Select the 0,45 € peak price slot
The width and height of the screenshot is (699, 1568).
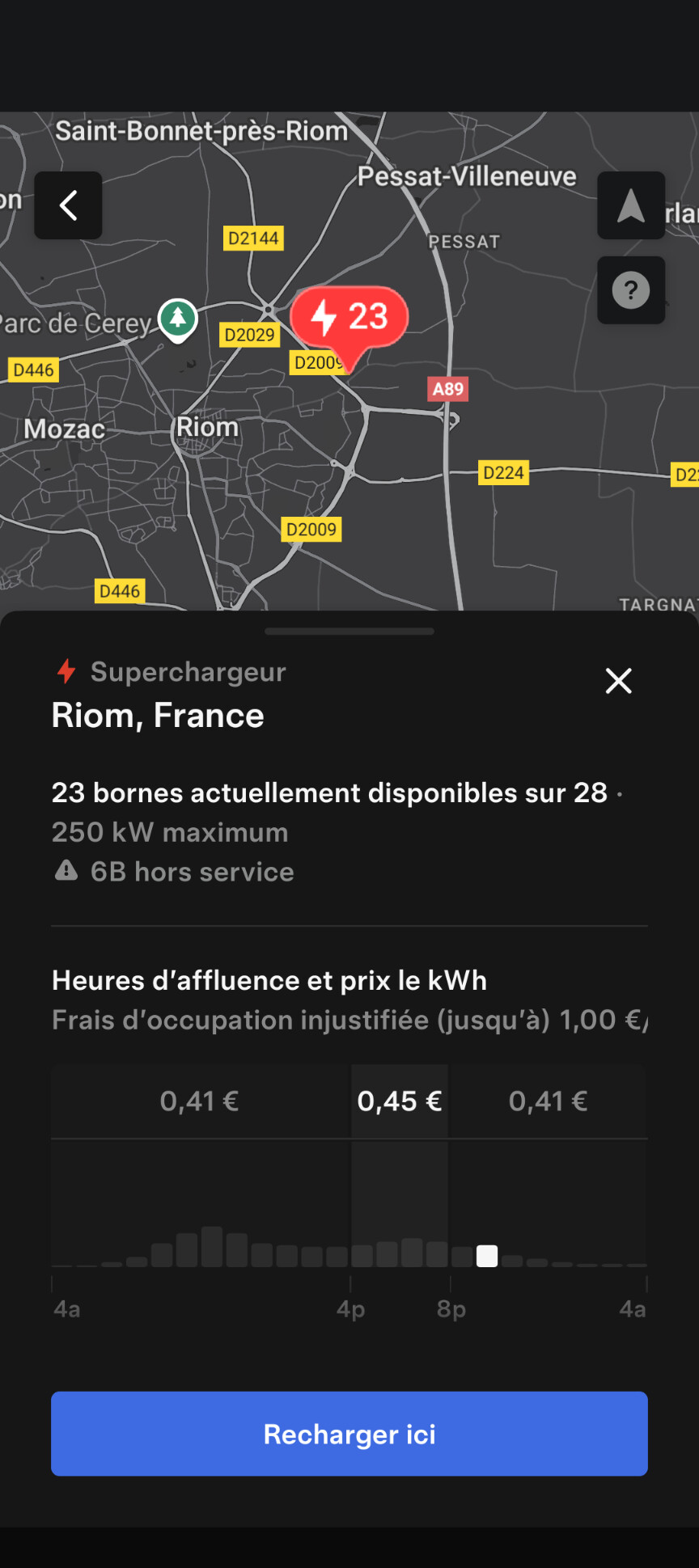coord(400,1101)
